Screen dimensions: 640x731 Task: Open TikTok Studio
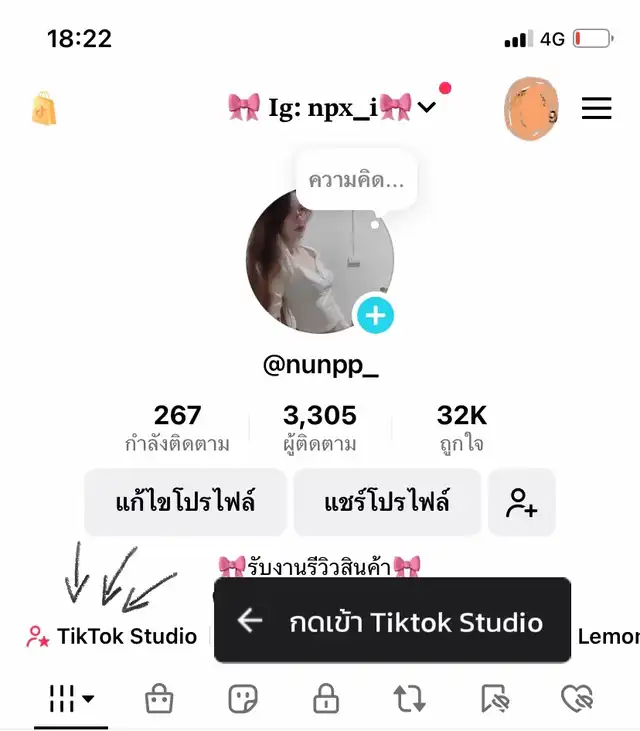[112, 636]
